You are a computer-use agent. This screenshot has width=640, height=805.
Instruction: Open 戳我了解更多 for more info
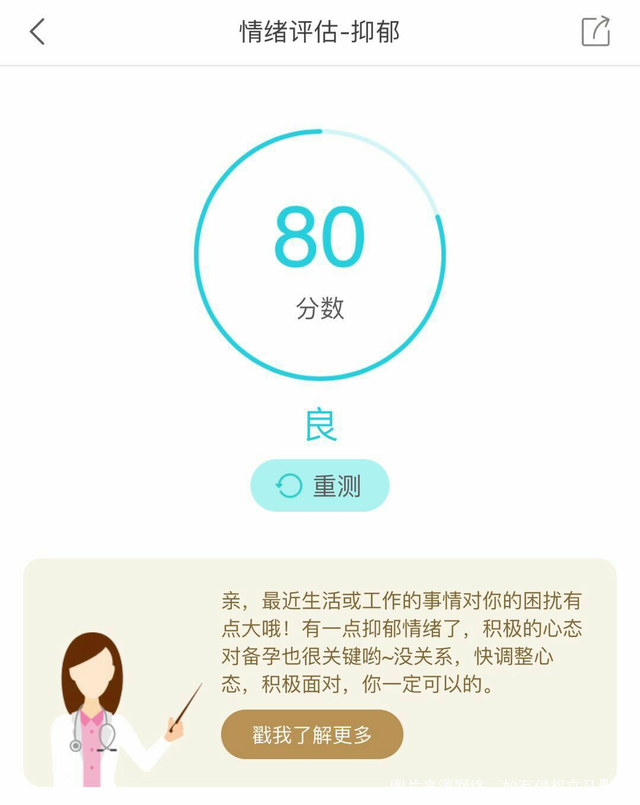click(x=312, y=735)
